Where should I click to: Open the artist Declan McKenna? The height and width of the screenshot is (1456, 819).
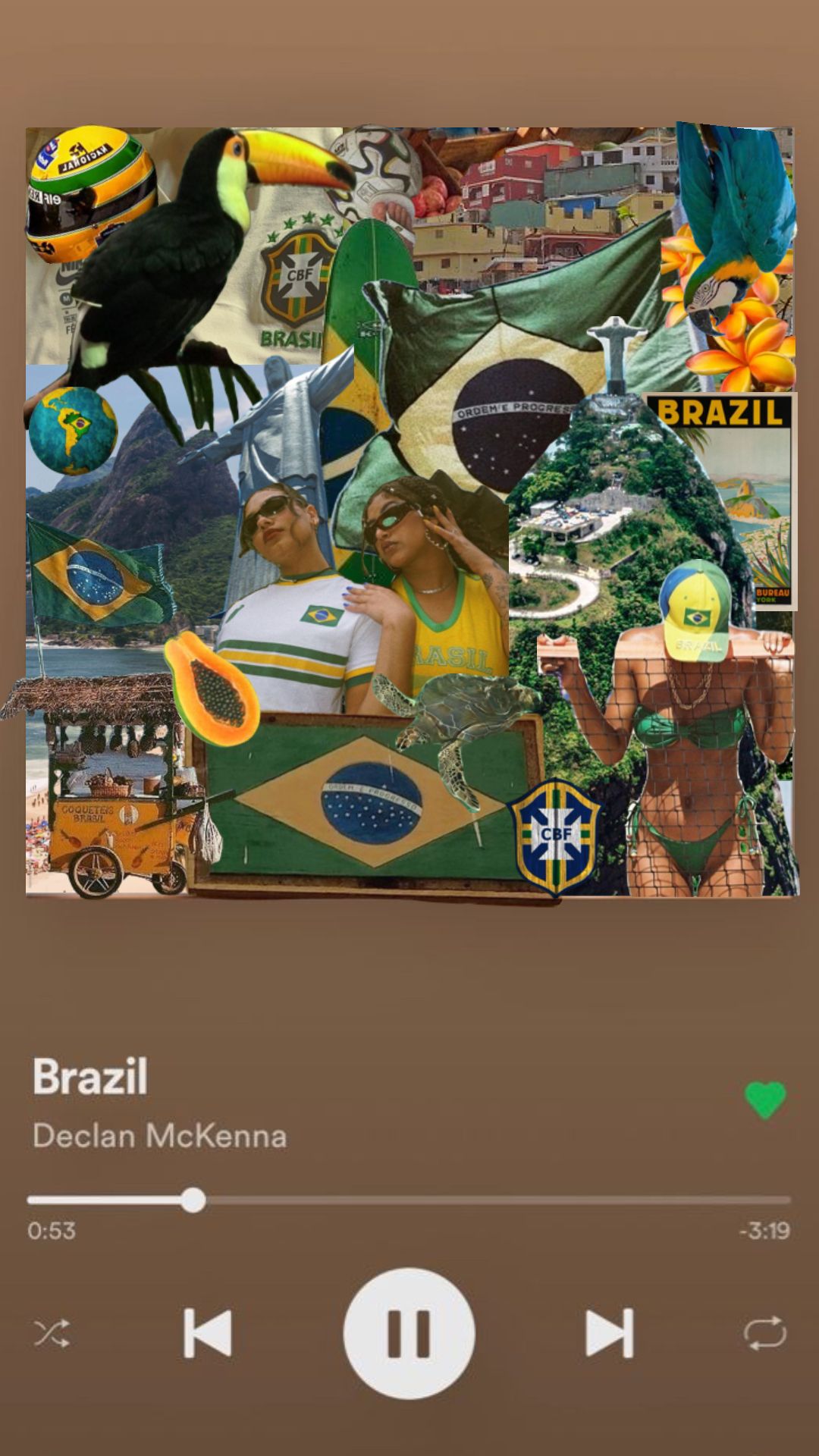(159, 1136)
